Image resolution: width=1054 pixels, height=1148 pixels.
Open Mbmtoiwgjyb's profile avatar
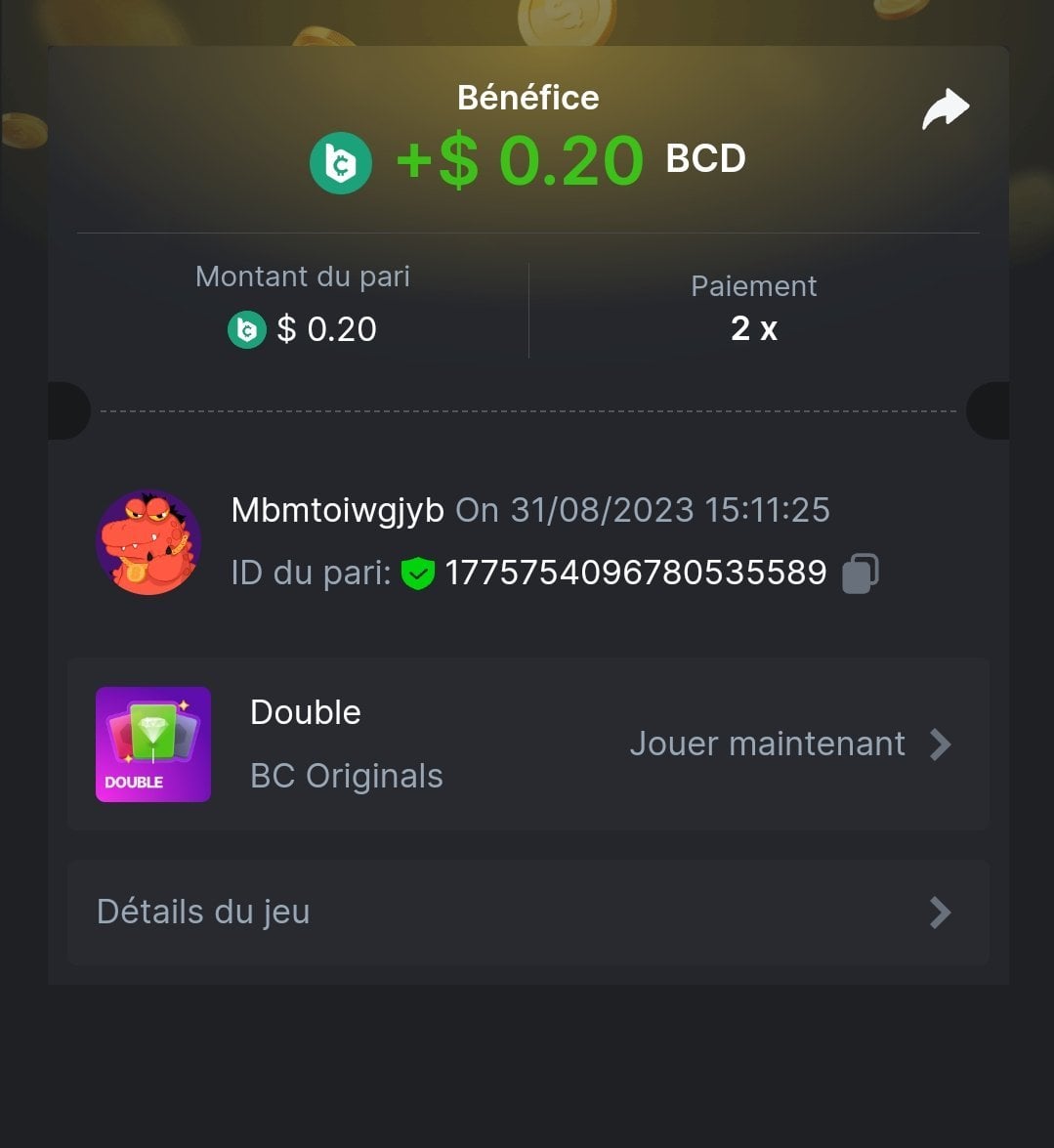coord(148,542)
